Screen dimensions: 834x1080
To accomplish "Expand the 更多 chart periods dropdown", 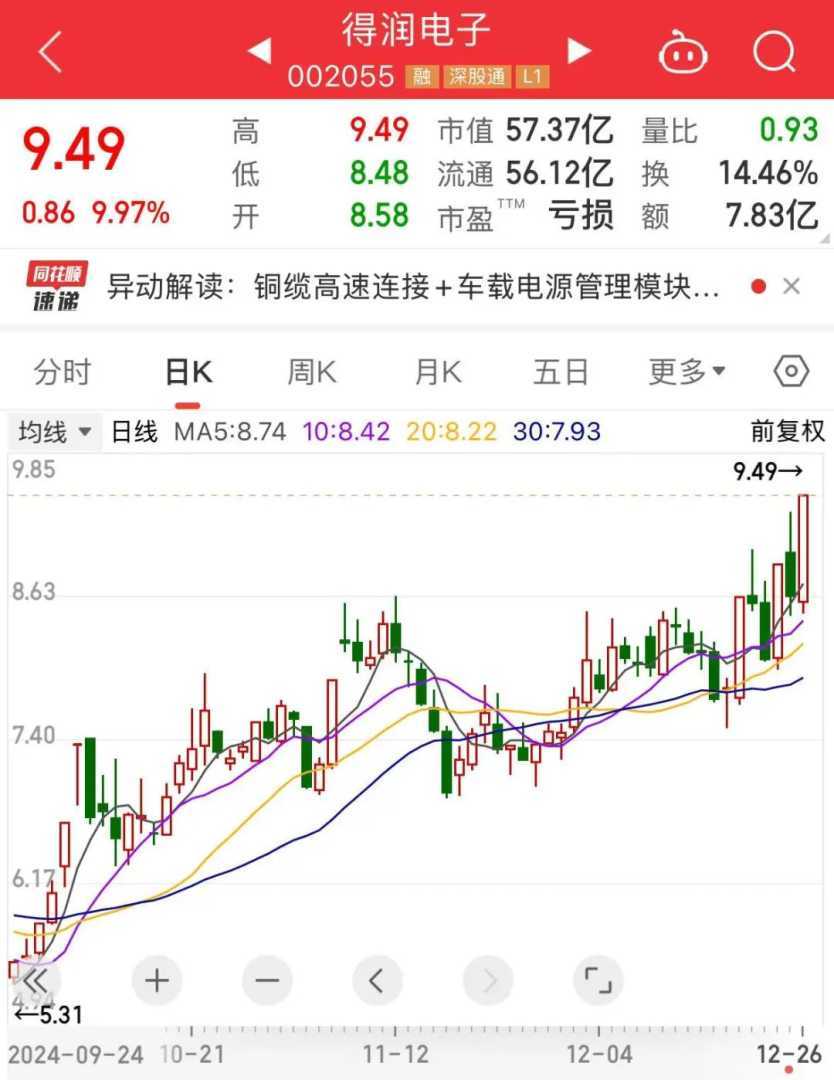I will pos(687,373).
